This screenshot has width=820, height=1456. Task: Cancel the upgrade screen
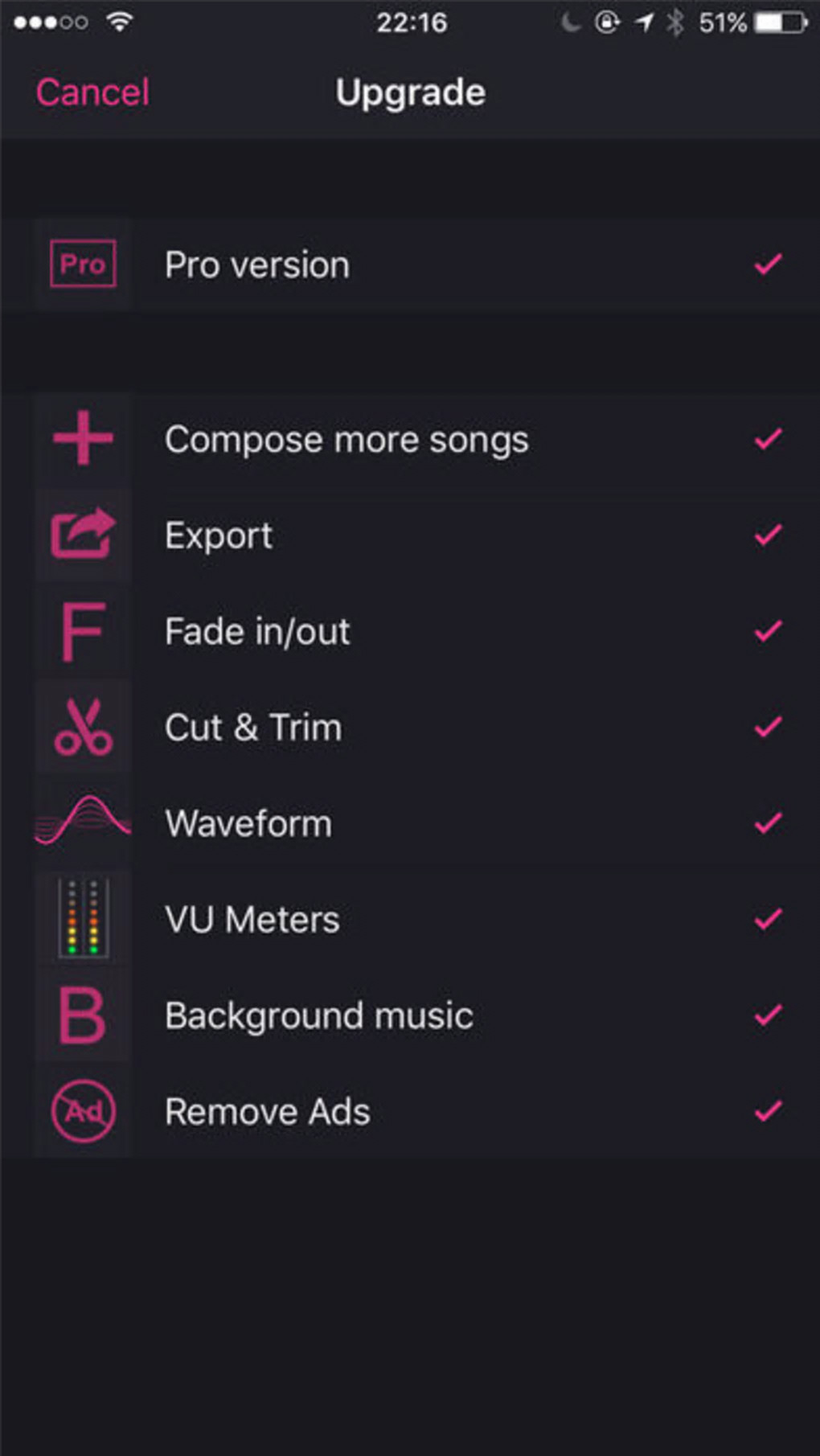(92, 92)
